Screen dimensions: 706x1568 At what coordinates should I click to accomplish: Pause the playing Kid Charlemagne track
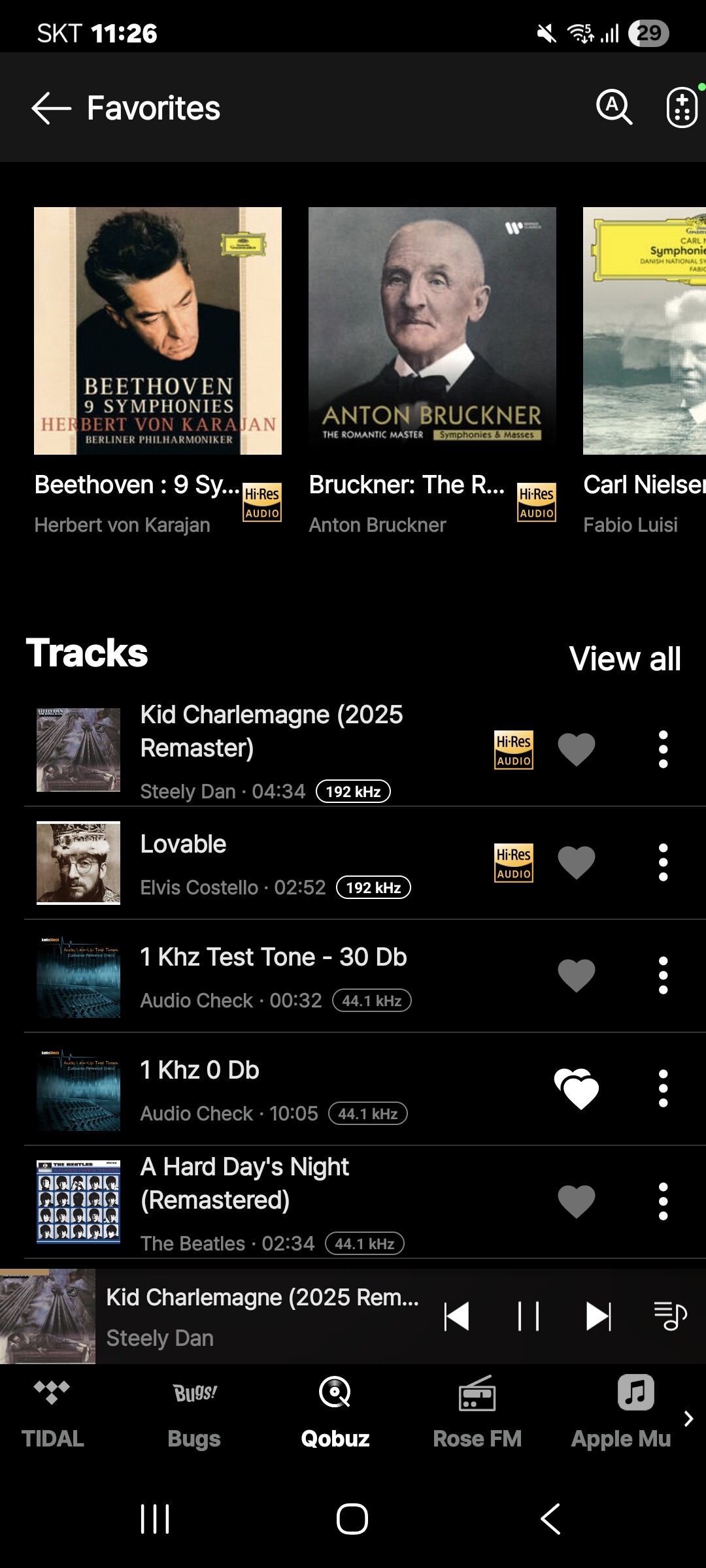pyautogui.click(x=528, y=1316)
